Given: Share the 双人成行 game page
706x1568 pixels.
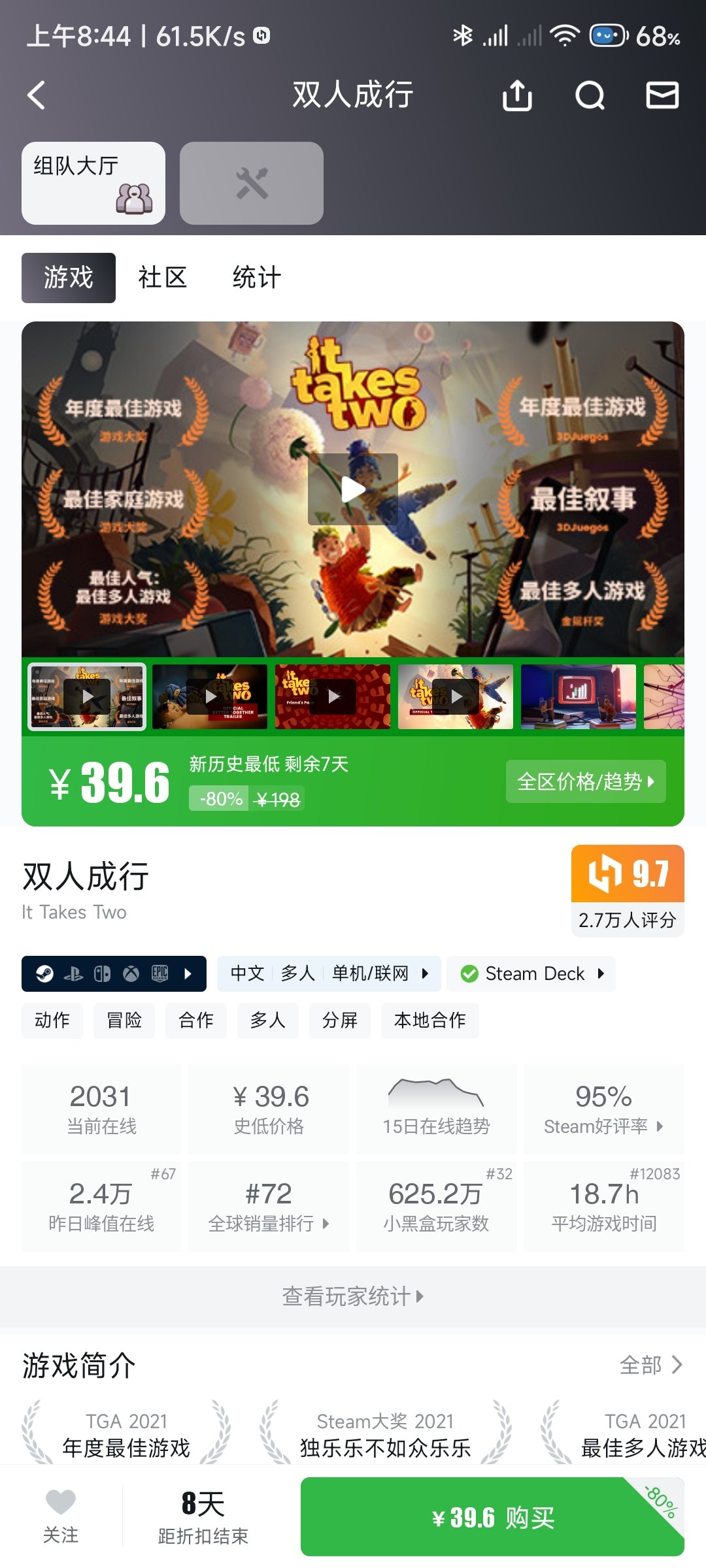Looking at the screenshot, I should (517, 95).
